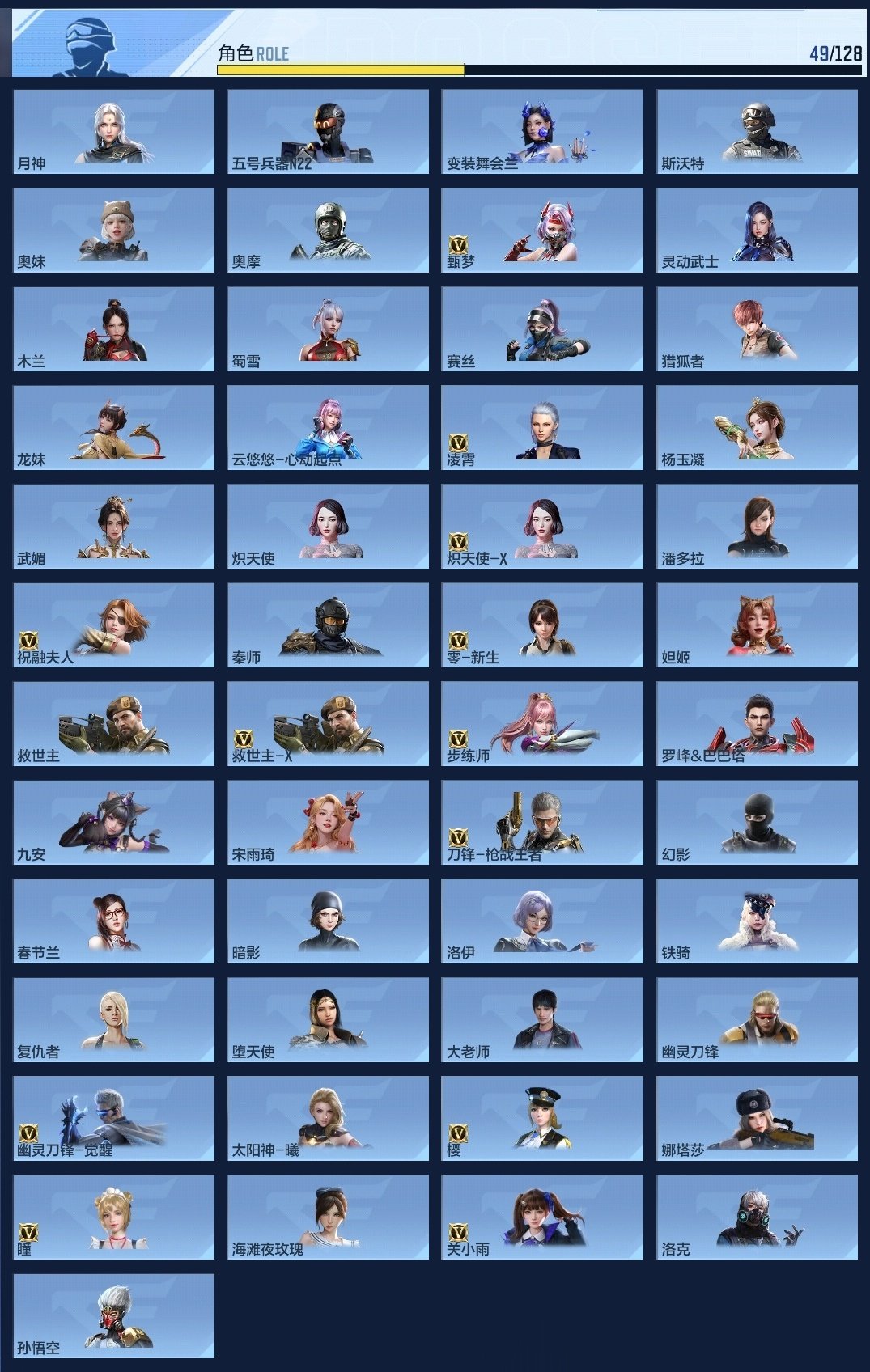Open the 甄梦 character tile

click(542, 230)
